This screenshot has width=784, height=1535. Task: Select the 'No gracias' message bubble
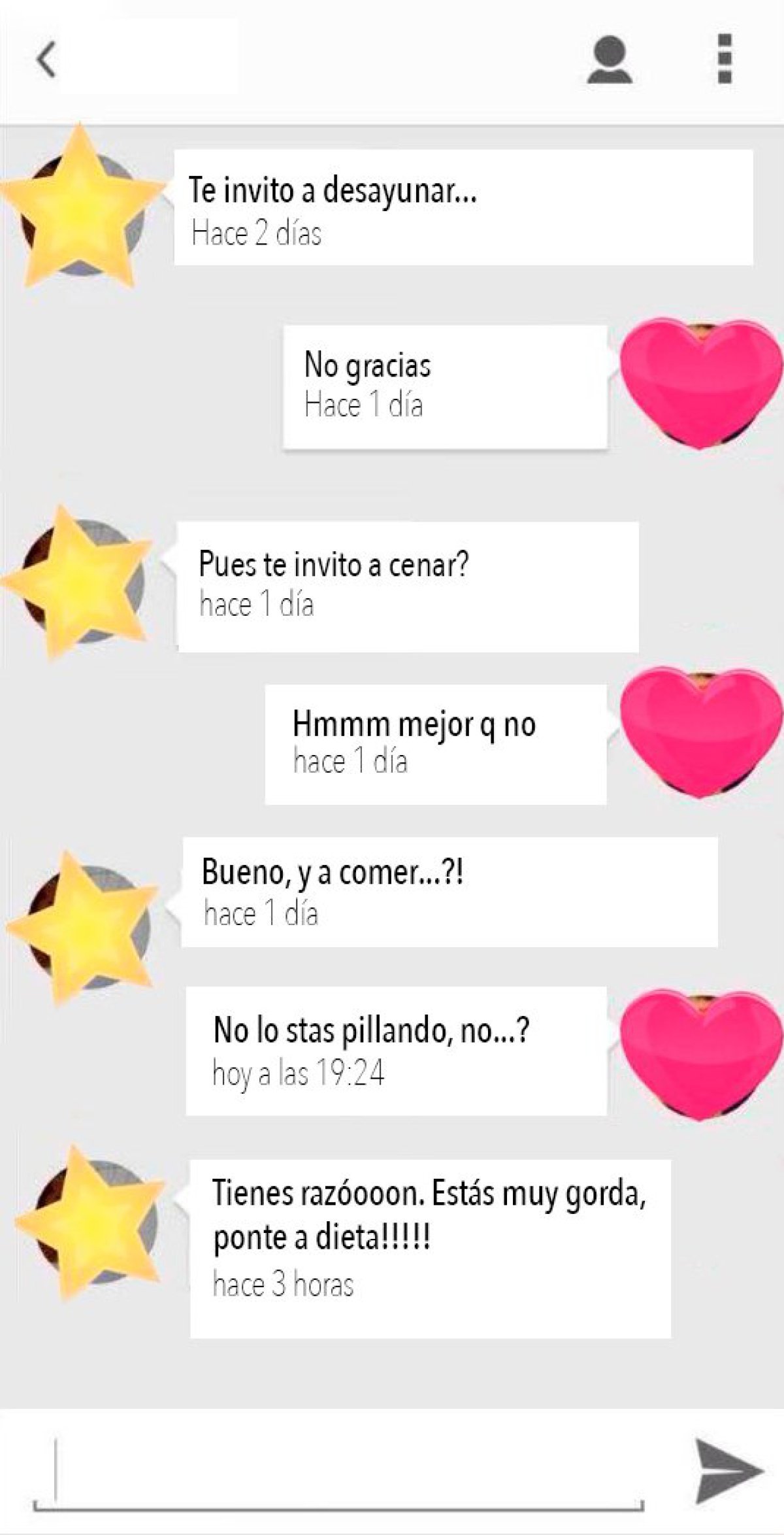click(444, 386)
